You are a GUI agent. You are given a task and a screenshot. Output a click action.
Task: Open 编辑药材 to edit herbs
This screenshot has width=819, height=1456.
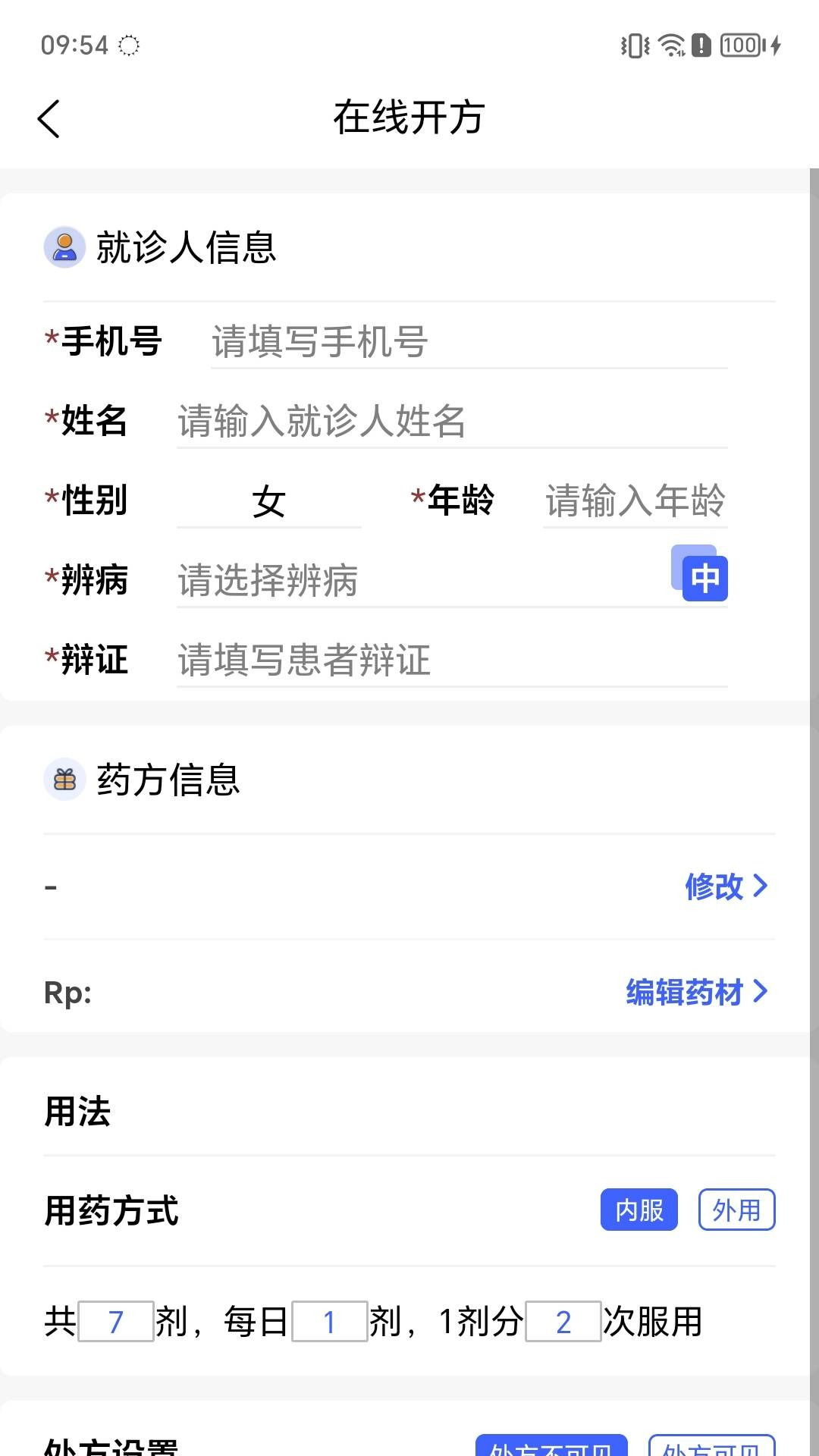pos(696,992)
